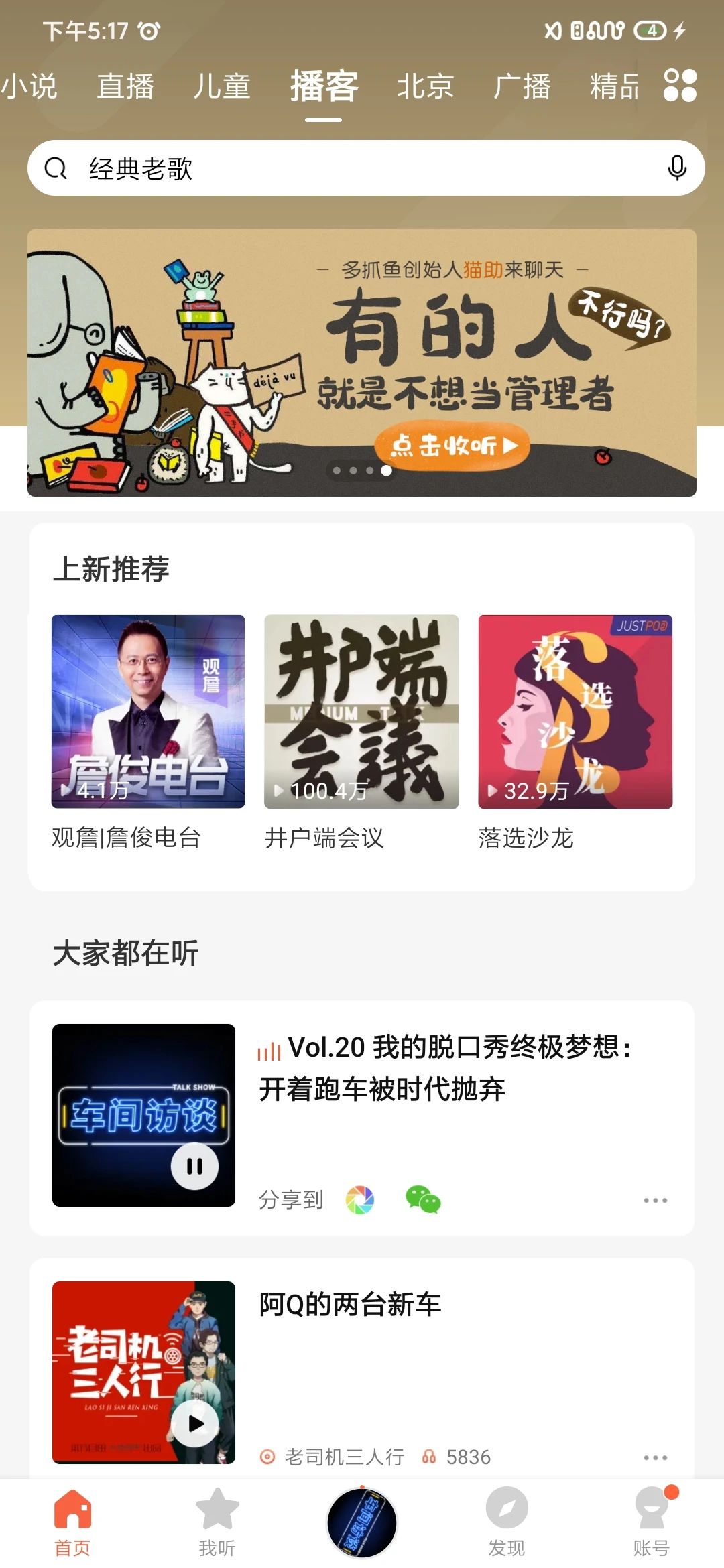Open the 有的人就是不想当管理者 banner
Image resolution: width=724 pixels, height=1568 pixels.
click(362, 363)
